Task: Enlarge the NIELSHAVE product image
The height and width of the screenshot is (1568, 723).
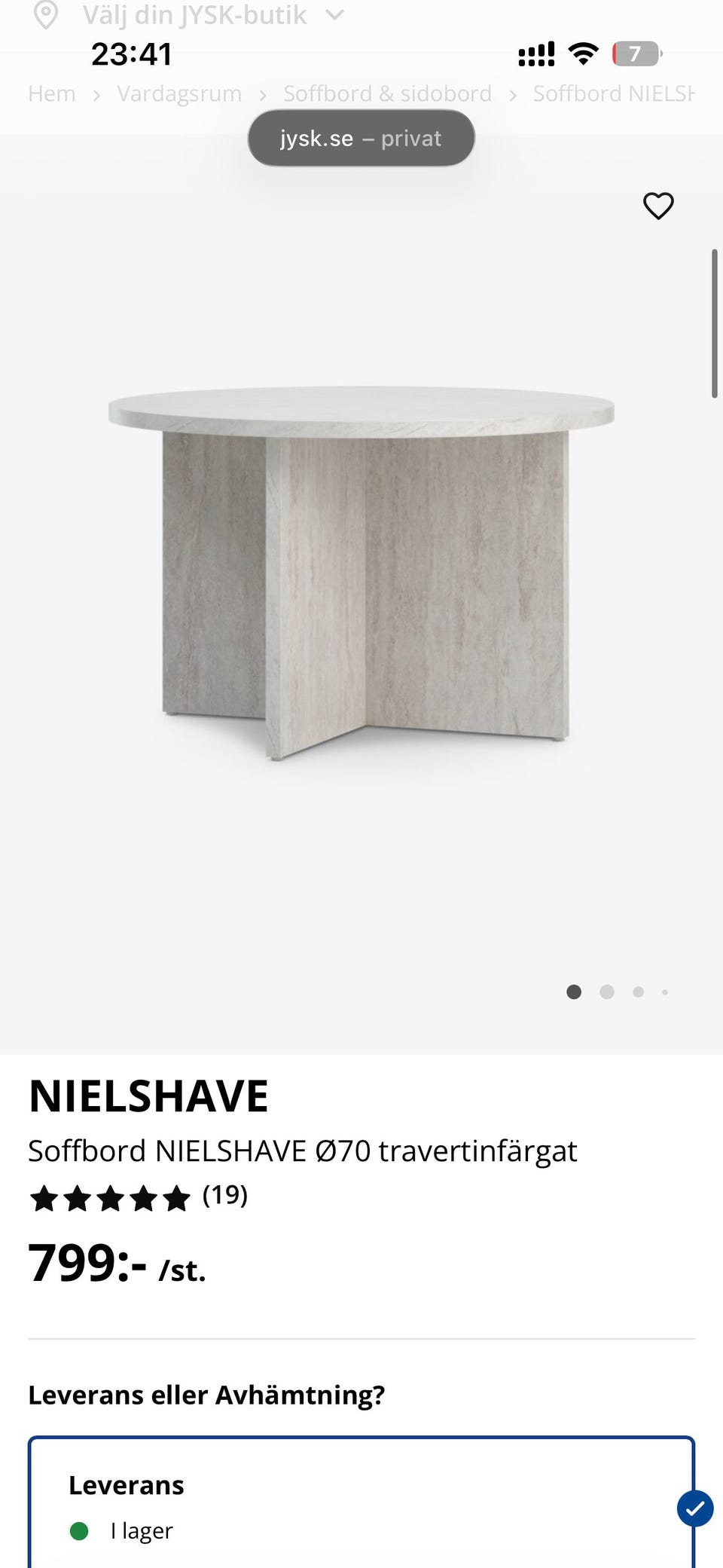Action: (x=361, y=573)
